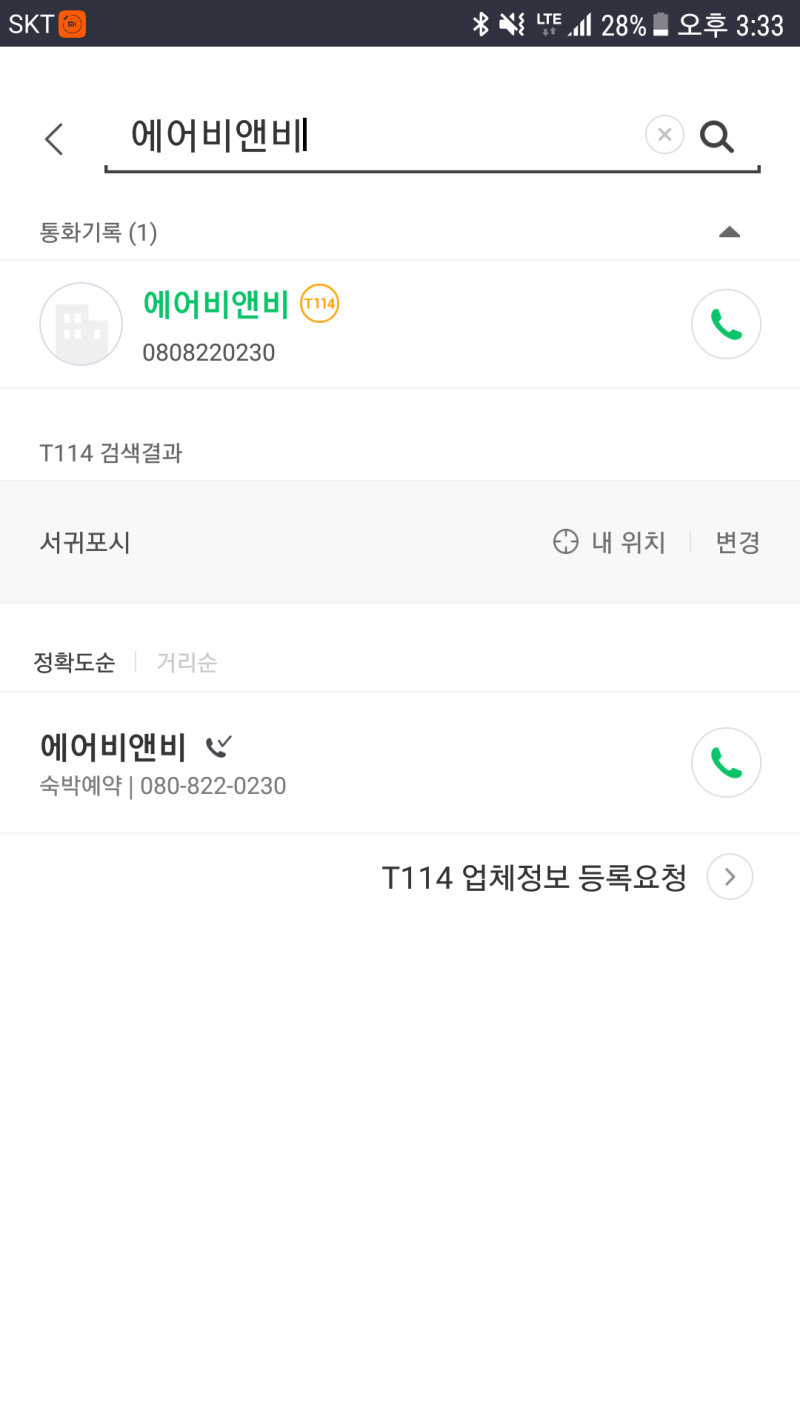Tap the call icon next to 080-822-0230

726,762
